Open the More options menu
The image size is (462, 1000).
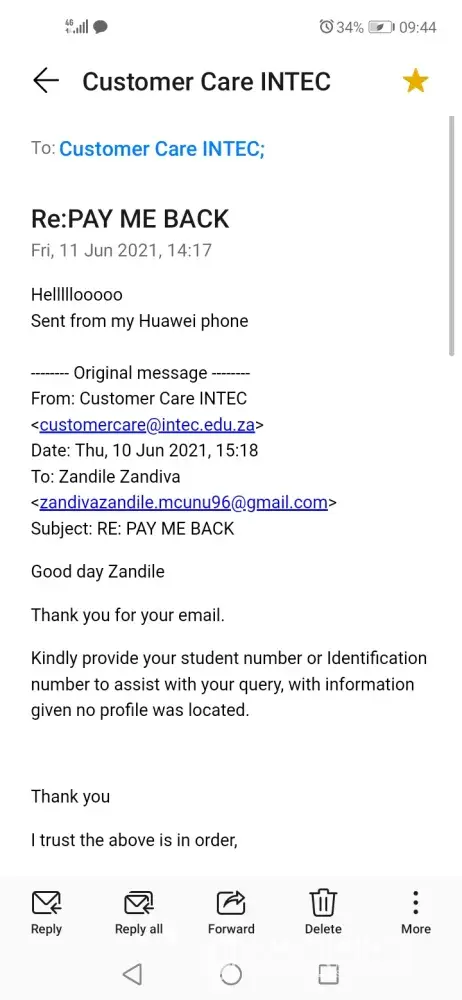point(415,913)
